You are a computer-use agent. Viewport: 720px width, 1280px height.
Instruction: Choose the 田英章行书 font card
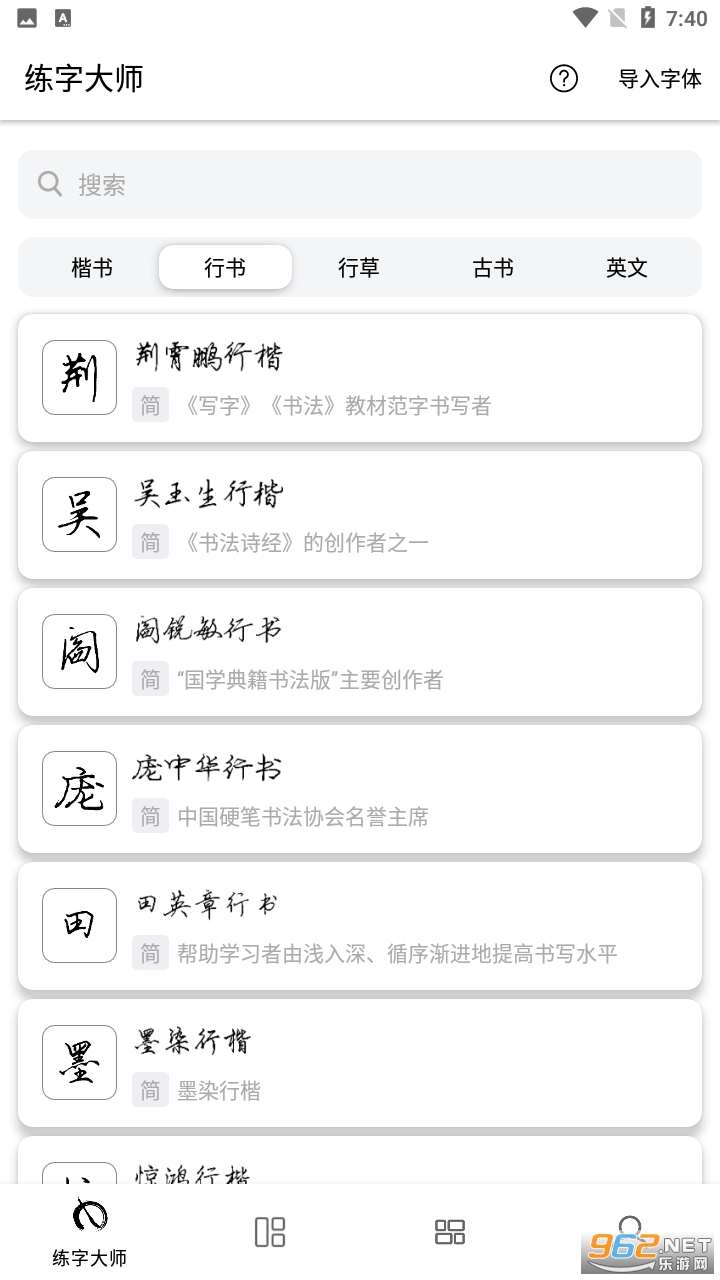coord(360,926)
